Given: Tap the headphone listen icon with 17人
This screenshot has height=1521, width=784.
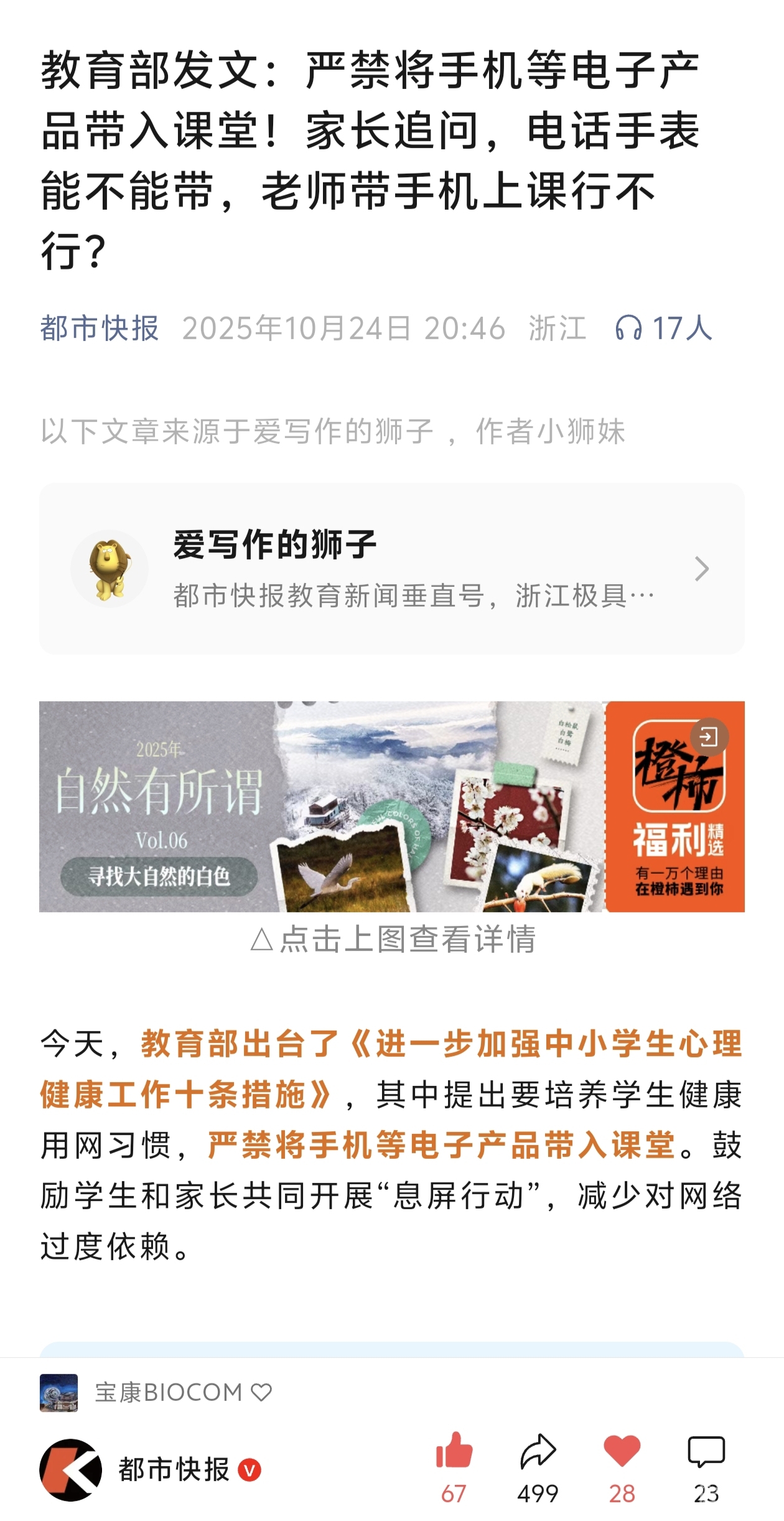Looking at the screenshot, I should [x=662, y=328].
